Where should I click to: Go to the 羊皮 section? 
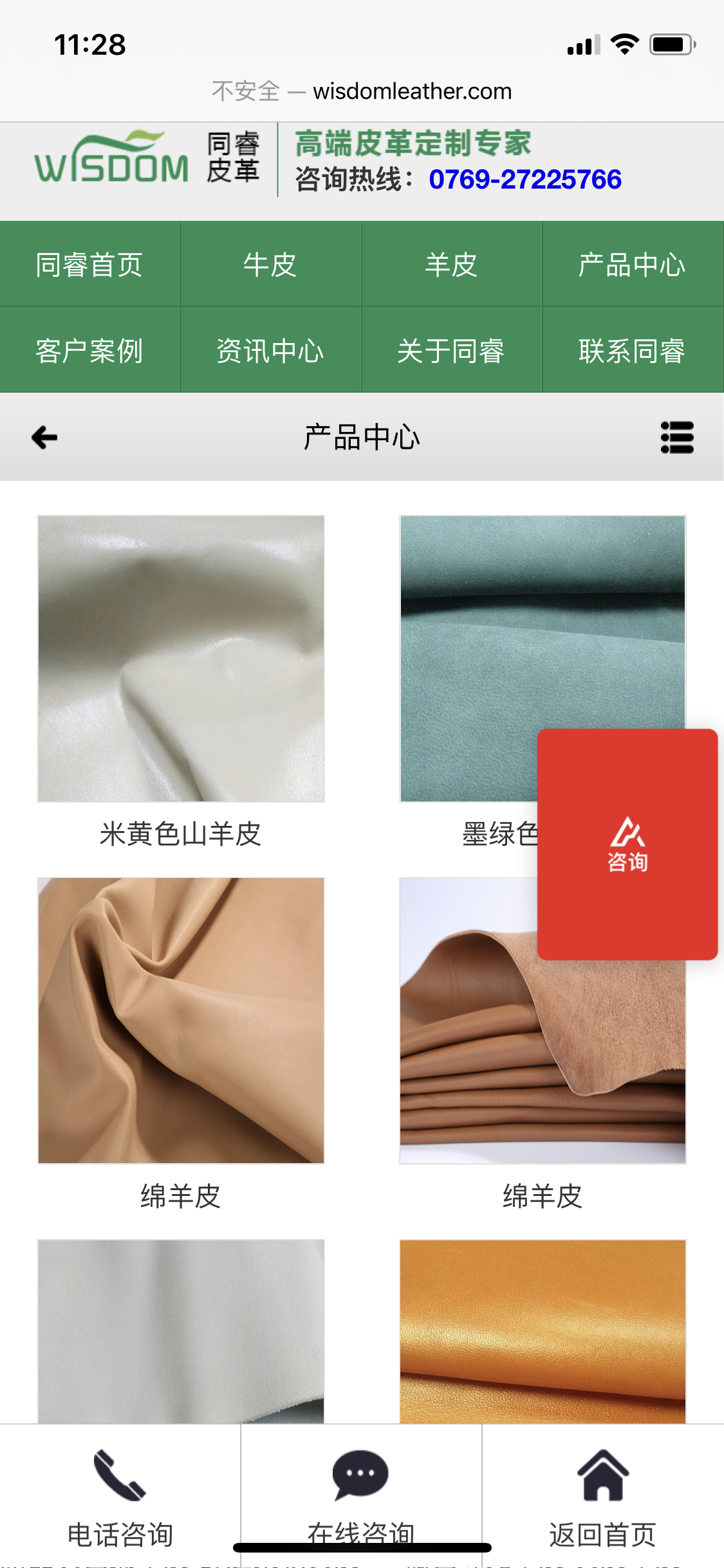451,265
